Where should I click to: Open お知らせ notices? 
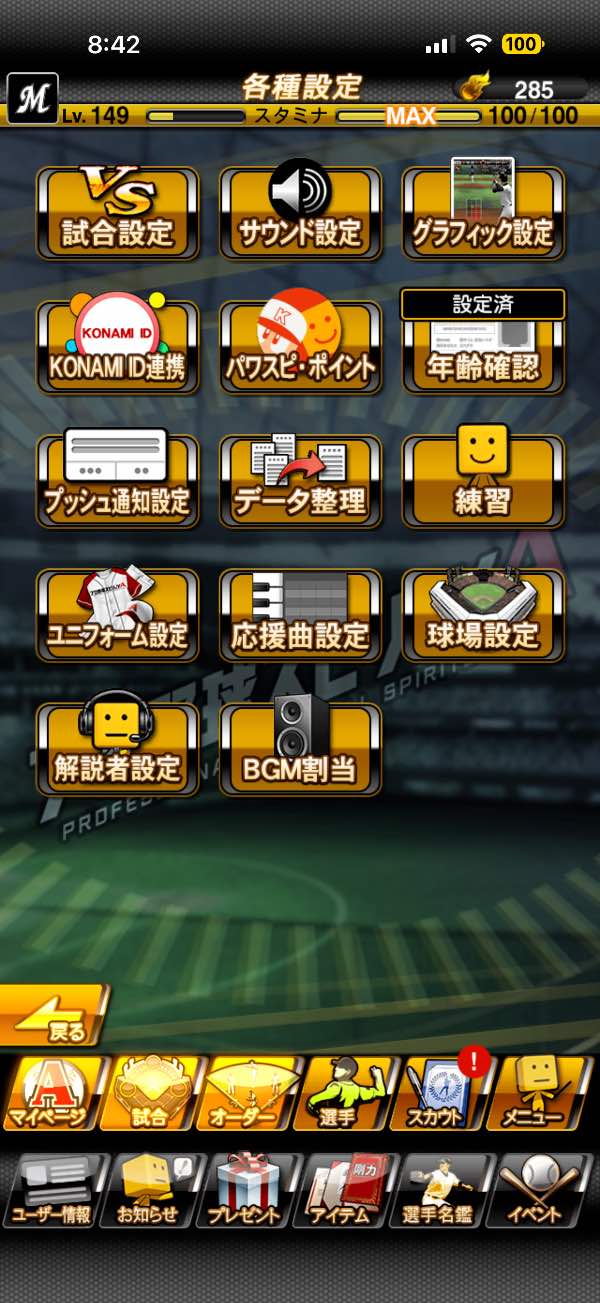pyautogui.click(x=148, y=1190)
